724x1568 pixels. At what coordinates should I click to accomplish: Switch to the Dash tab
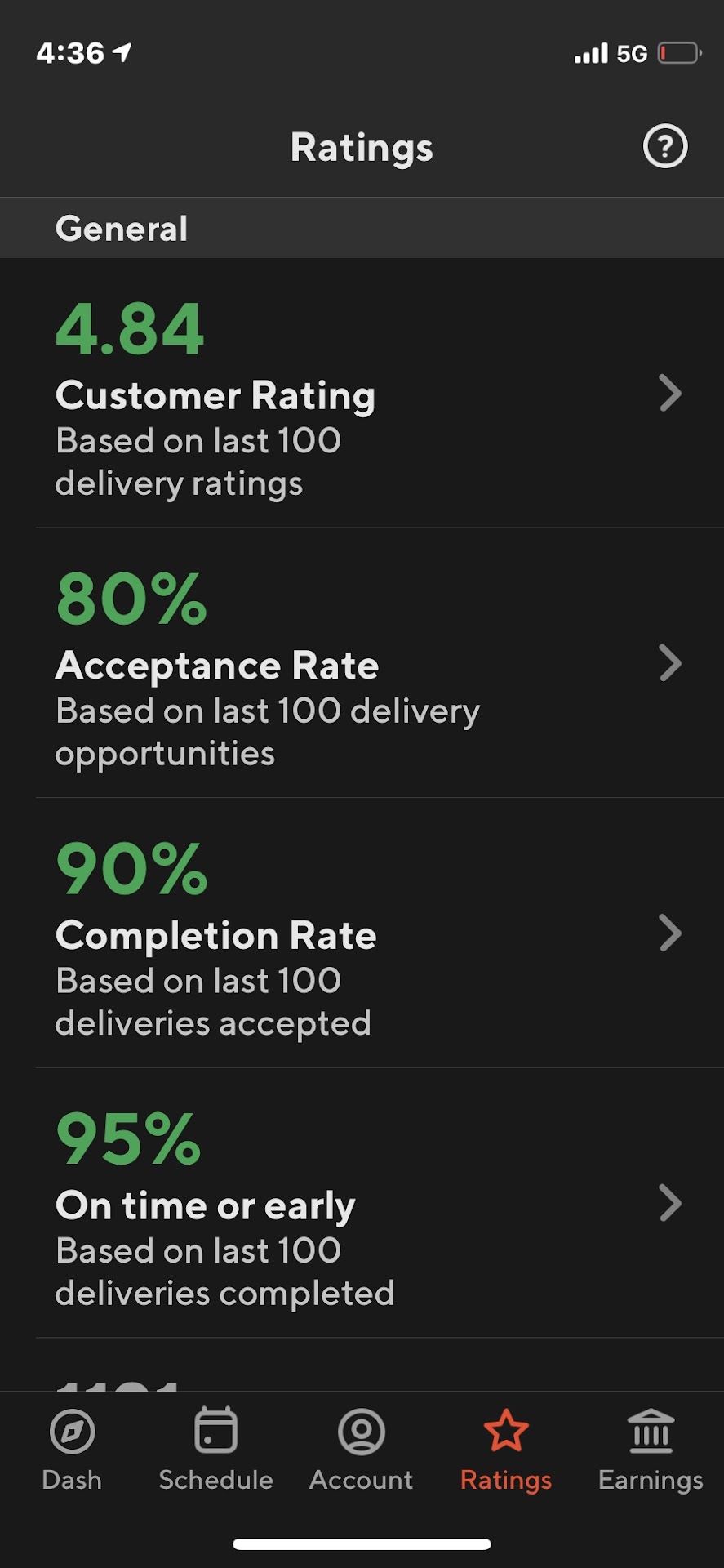point(72,1449)
